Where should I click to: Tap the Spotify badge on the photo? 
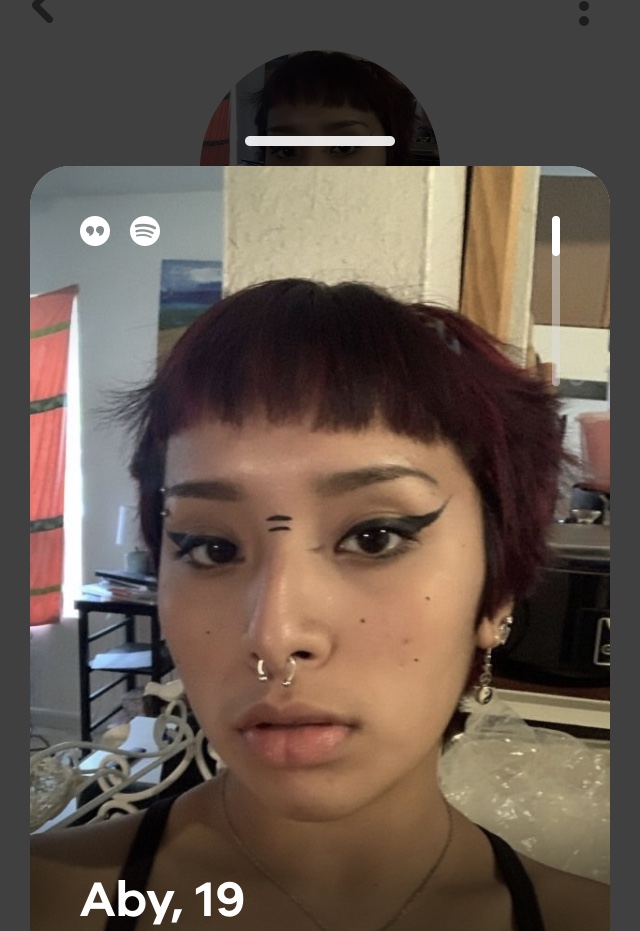(145, 231)
